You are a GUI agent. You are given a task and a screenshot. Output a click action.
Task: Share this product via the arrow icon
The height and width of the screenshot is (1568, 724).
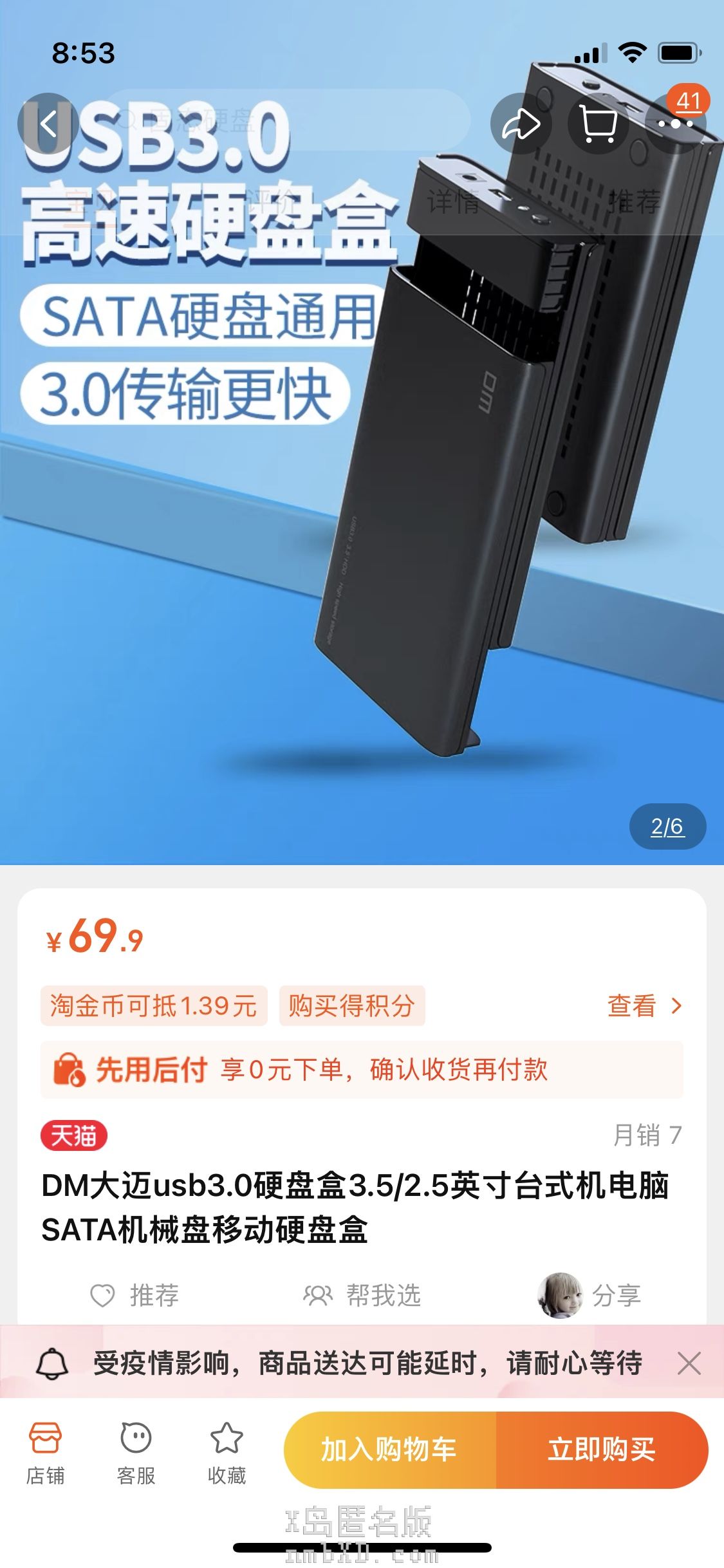tap(520, 124)
